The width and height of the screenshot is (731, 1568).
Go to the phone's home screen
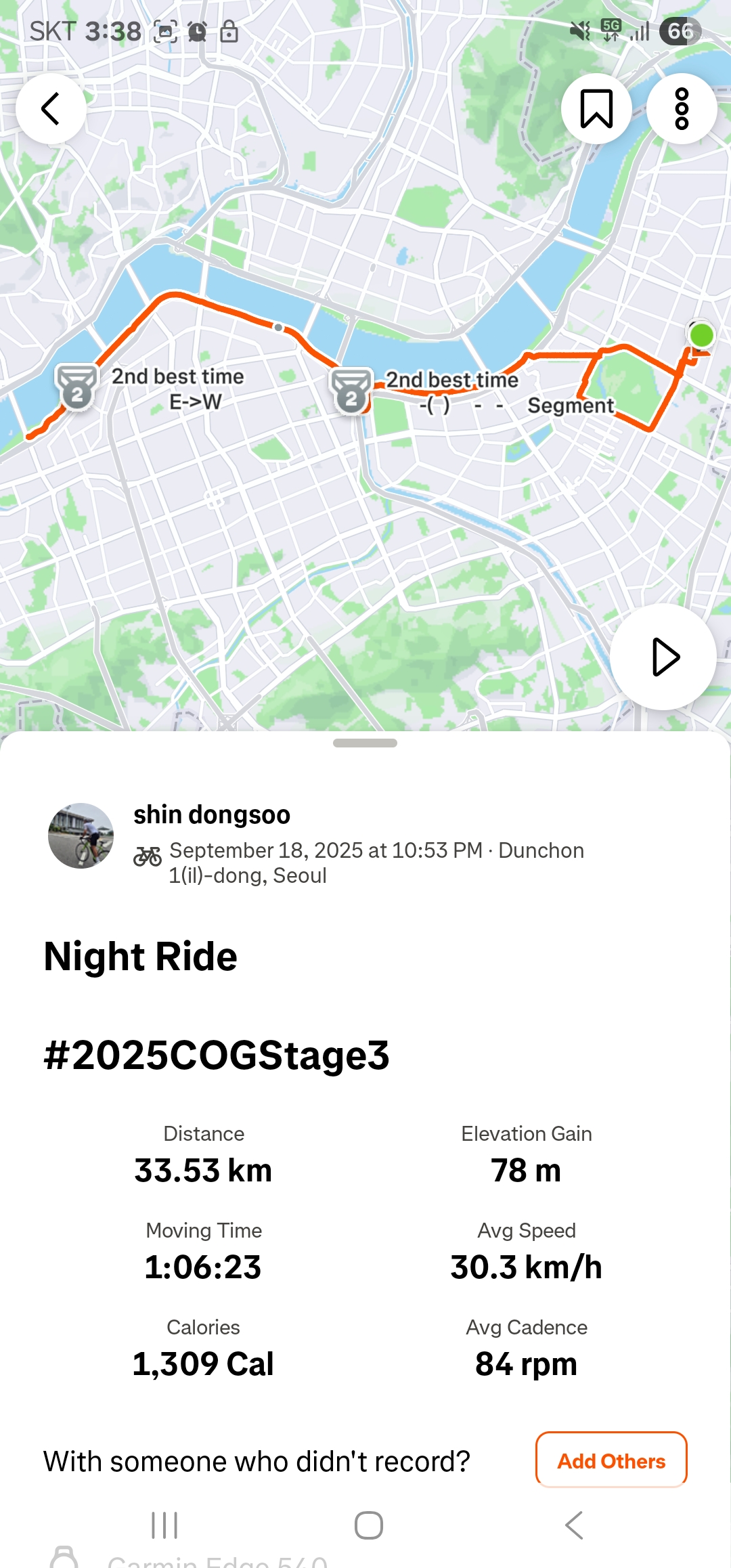click(x=369, y=1525)
